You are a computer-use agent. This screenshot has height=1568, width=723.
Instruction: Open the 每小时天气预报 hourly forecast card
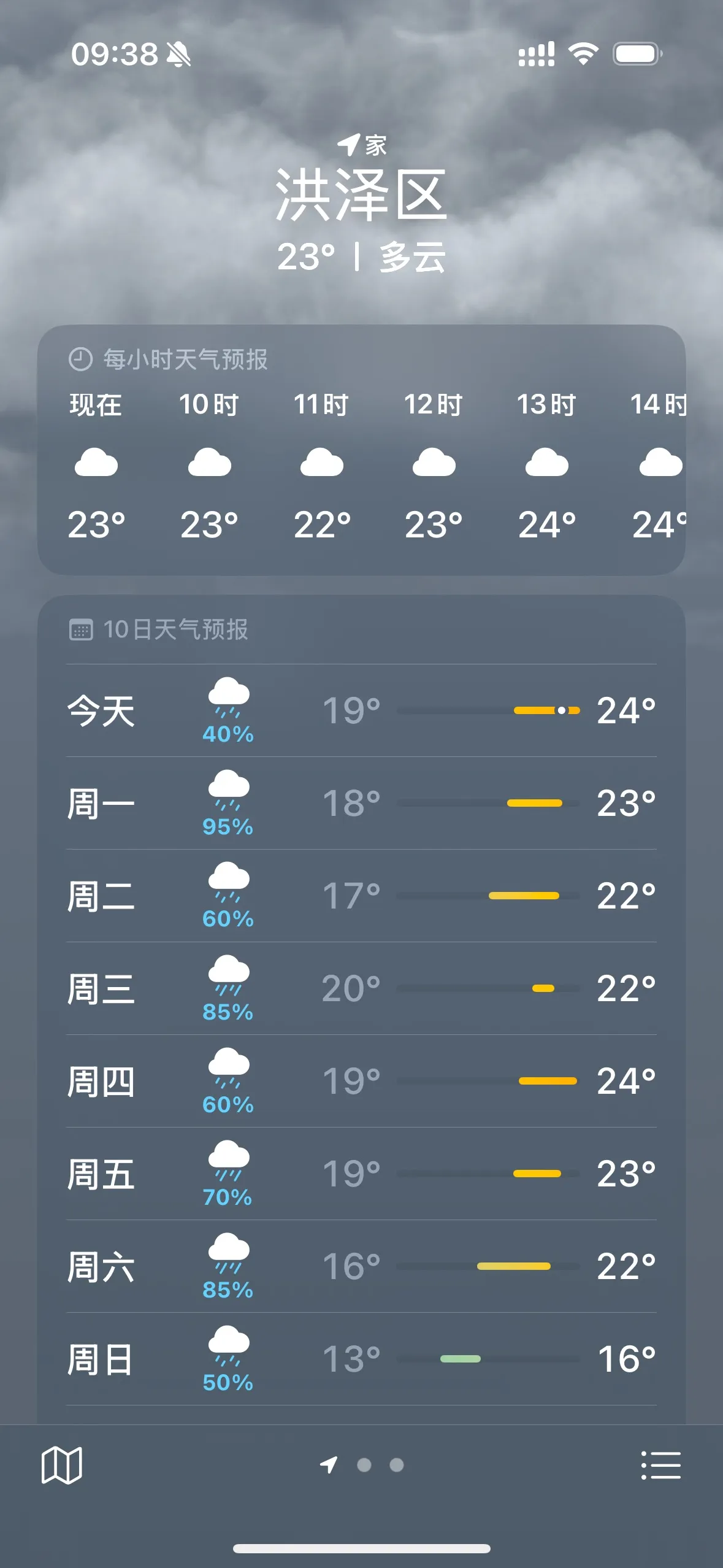pos(361,450)
